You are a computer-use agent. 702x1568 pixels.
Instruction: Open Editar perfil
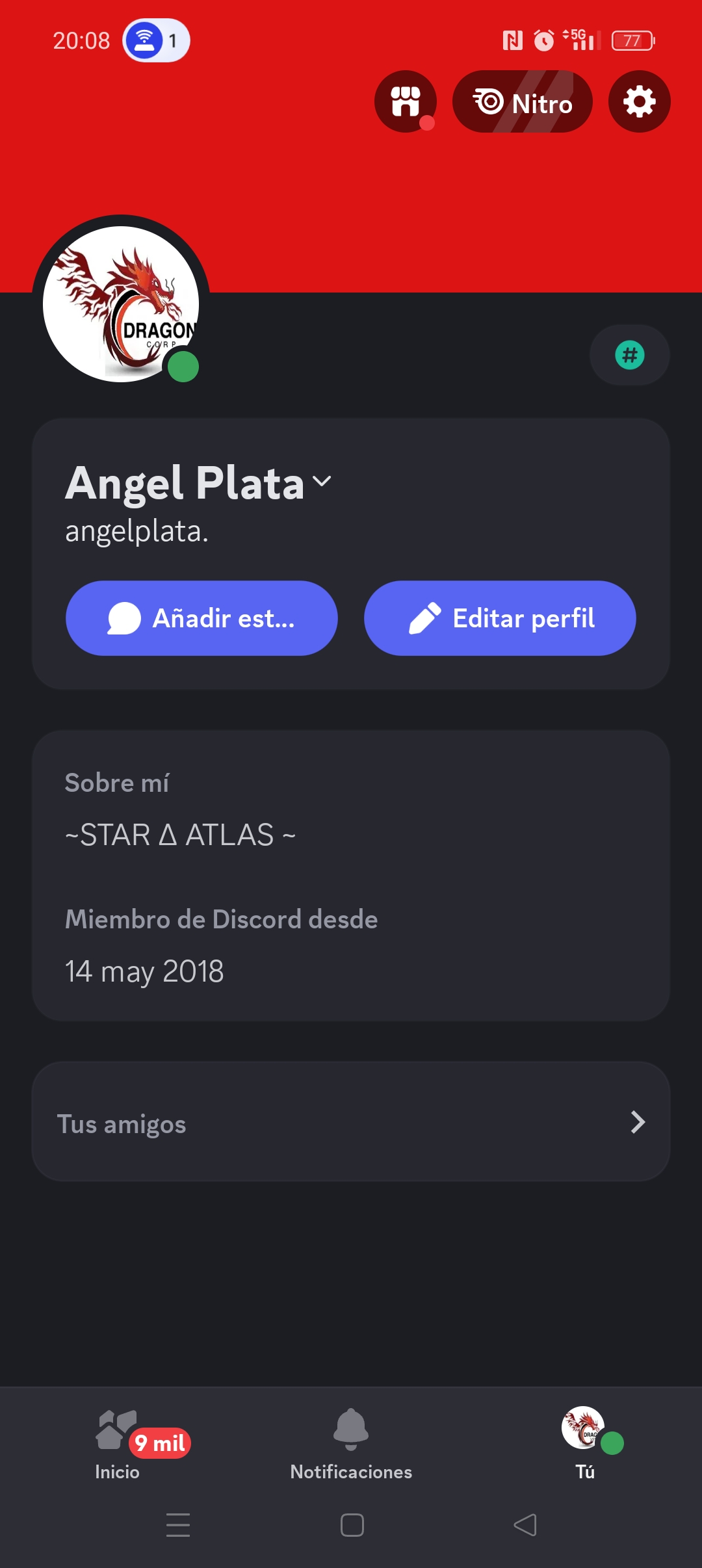coord(500,618)
